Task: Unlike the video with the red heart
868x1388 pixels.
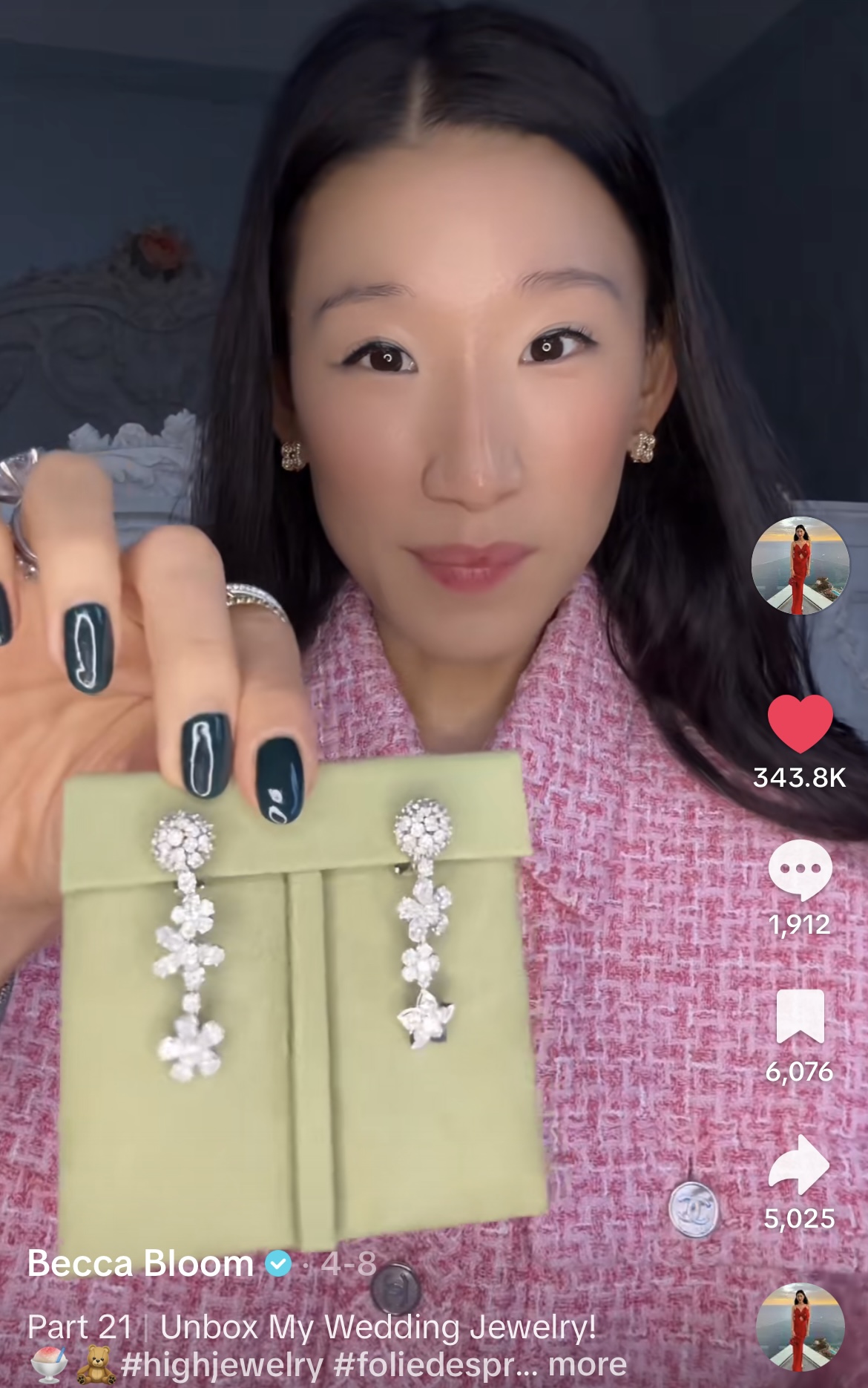Action: click(x=800, y=724)
